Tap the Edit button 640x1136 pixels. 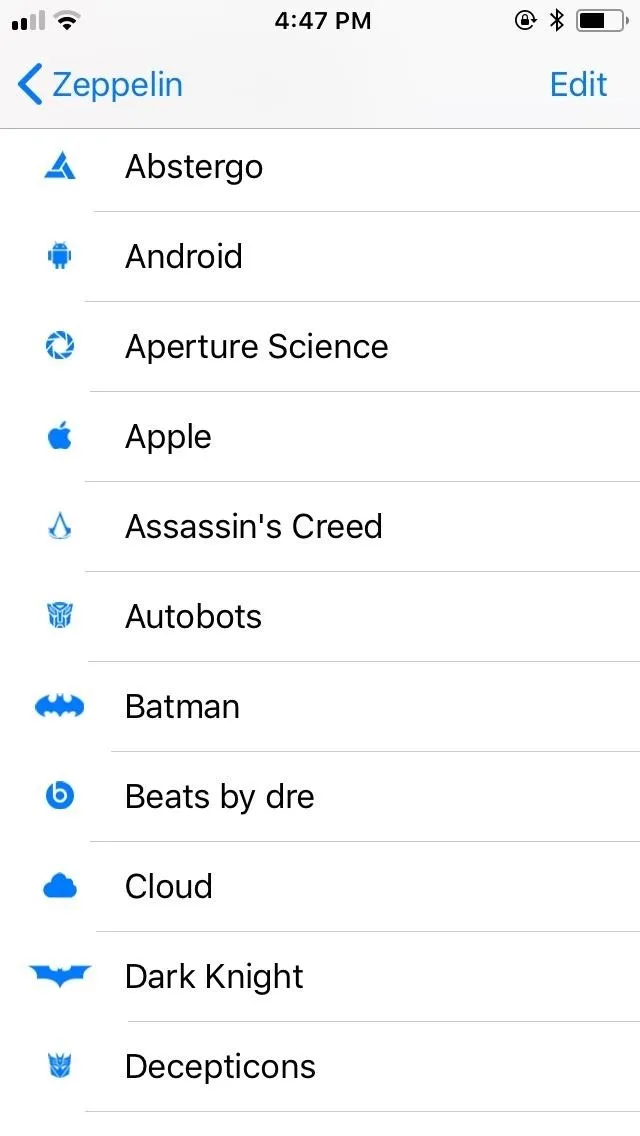point(578,84)
